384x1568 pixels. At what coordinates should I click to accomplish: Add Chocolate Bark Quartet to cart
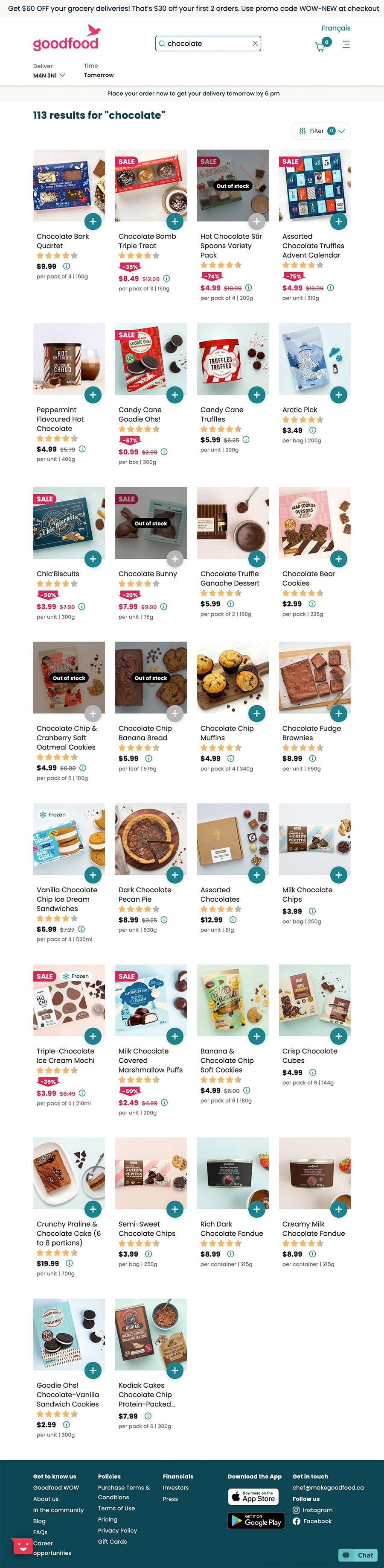point(93,222)
